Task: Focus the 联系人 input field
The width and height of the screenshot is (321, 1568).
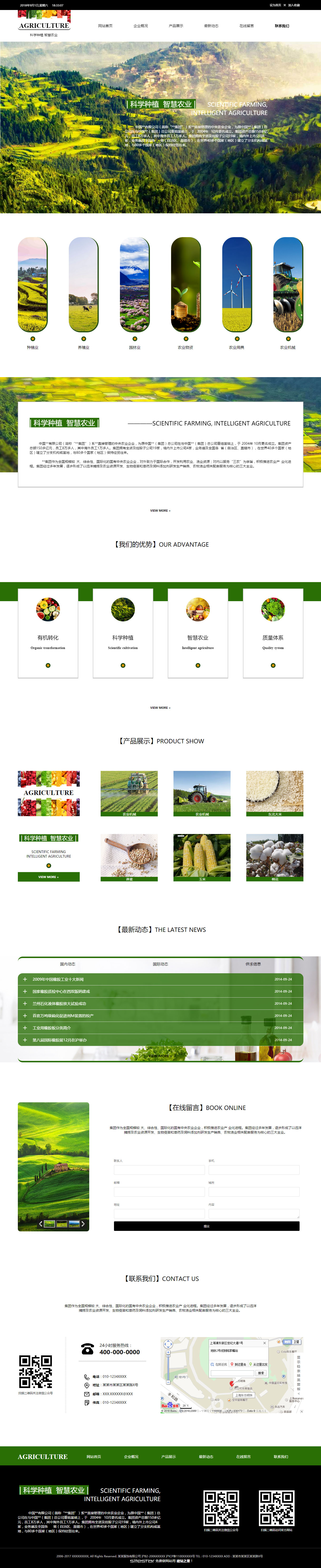Action: (x=159, y=1169)
